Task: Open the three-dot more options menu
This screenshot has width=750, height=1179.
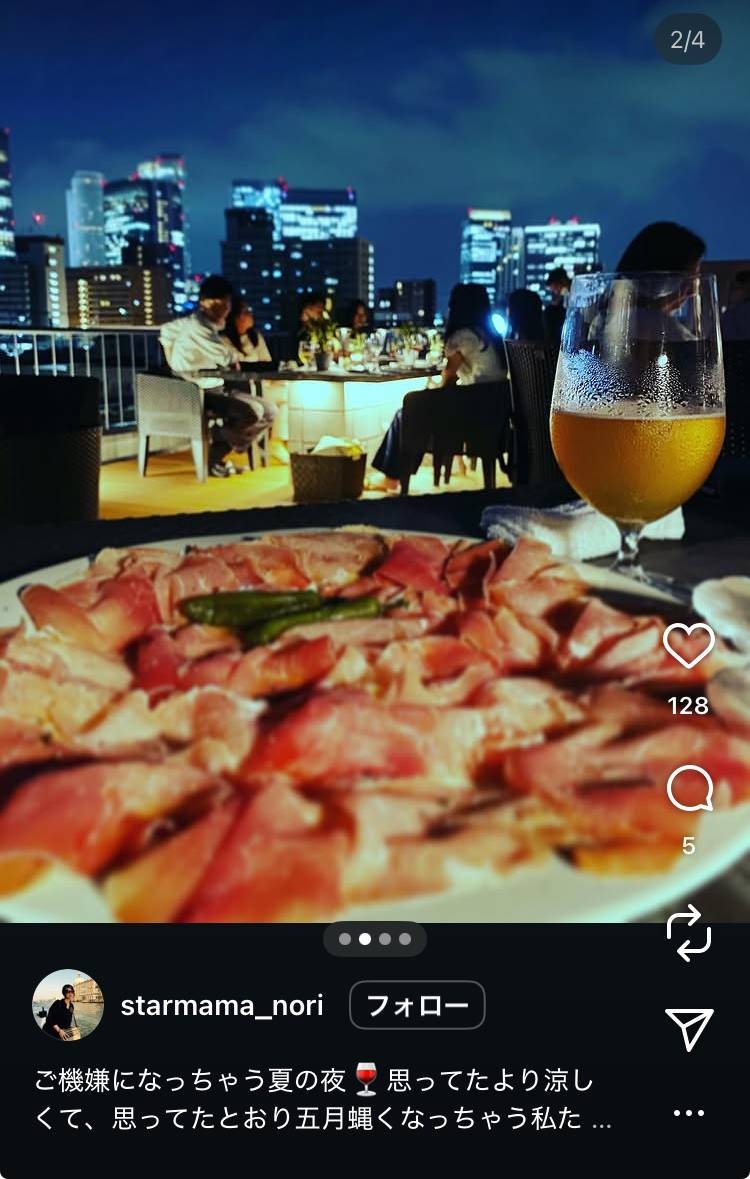Action: 689,1113
